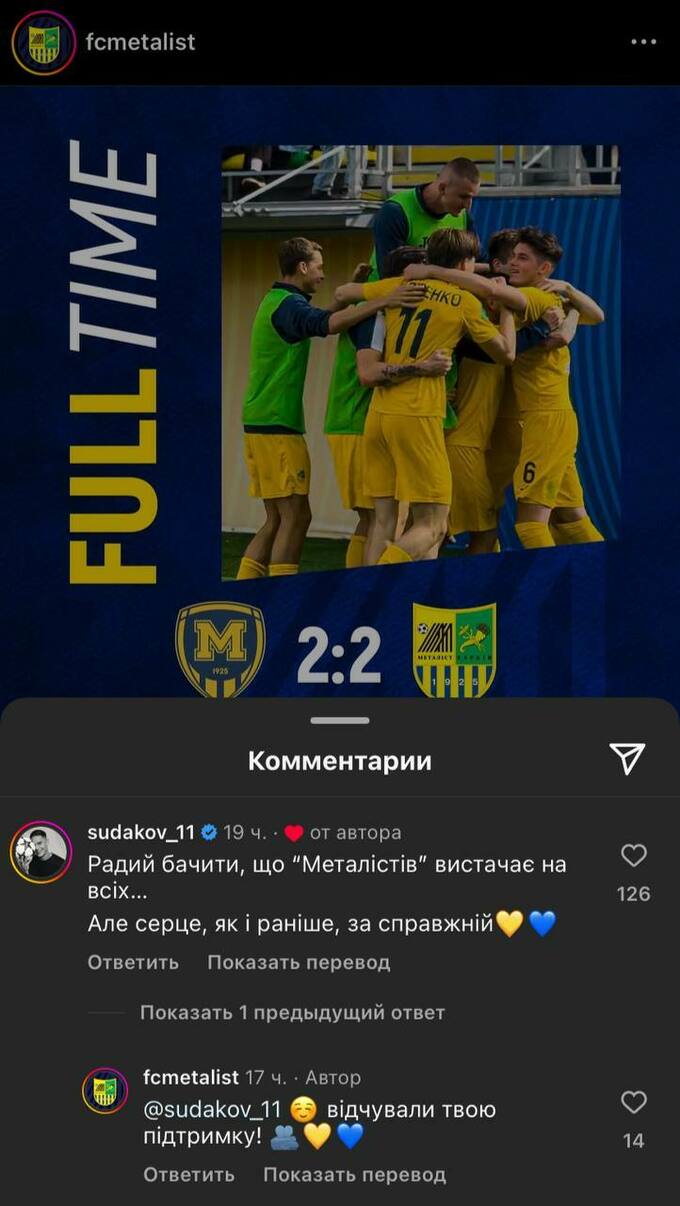
Task: Expand the 1 previous reply
Action: (x=292, y=1012)
